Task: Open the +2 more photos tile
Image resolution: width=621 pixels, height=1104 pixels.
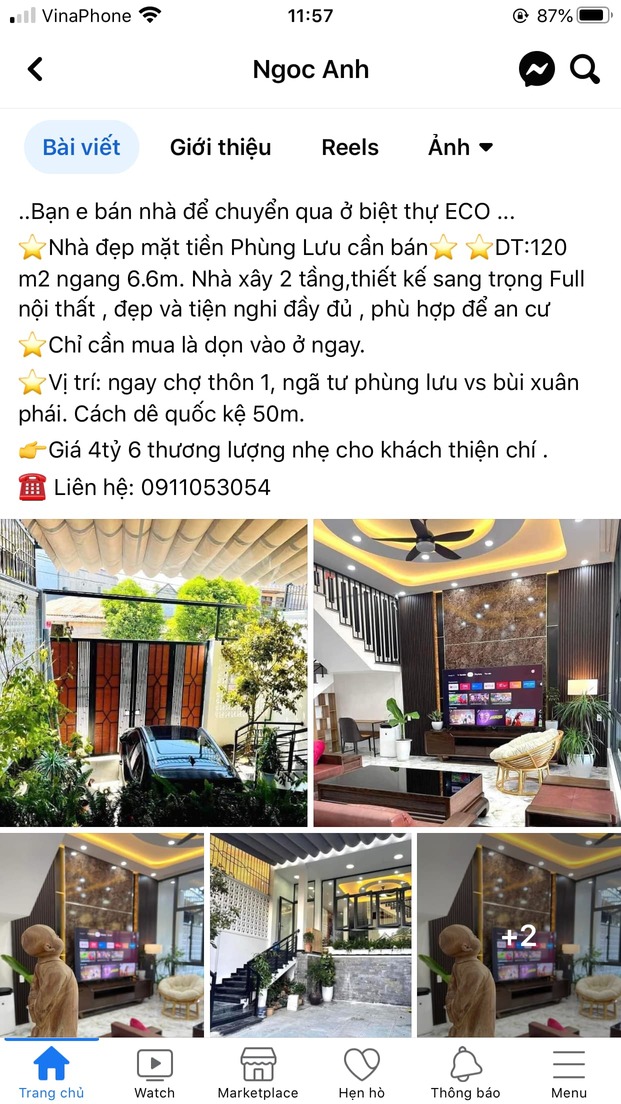Action: [x=518, y=934]
